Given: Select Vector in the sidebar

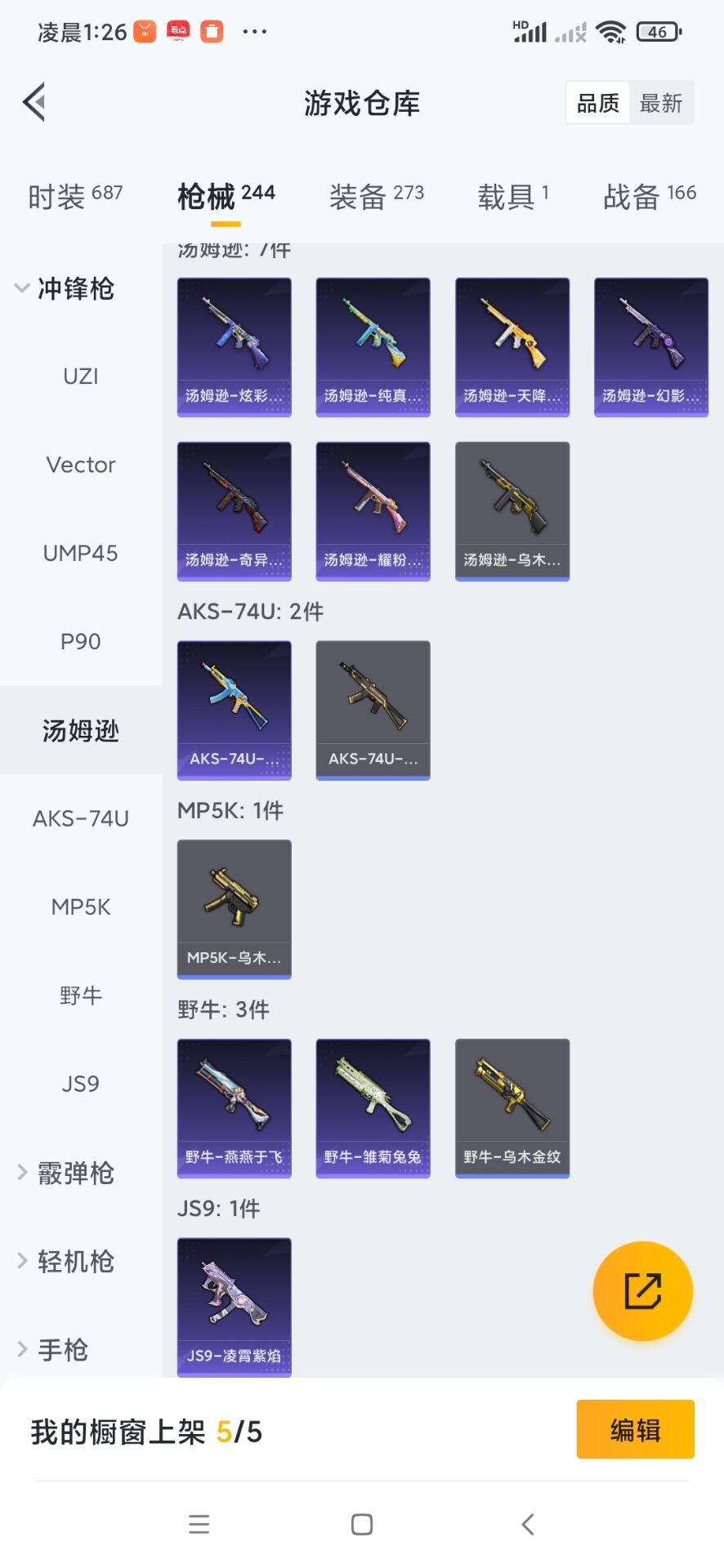Looking at the screenshot, I should tap(80, 465).
